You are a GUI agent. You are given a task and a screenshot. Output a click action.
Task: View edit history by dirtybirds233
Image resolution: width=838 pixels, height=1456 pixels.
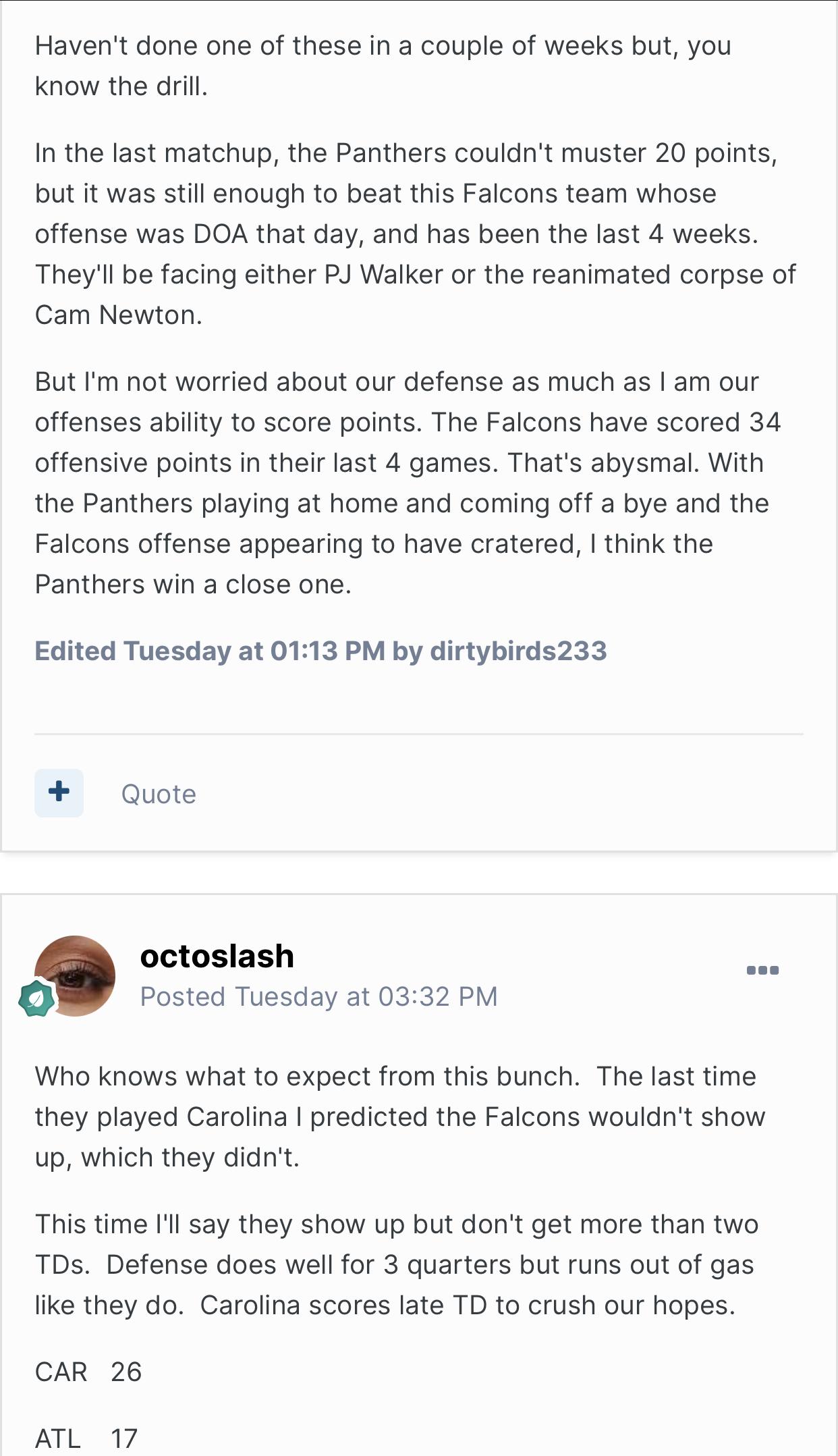[x=320, y=651]
